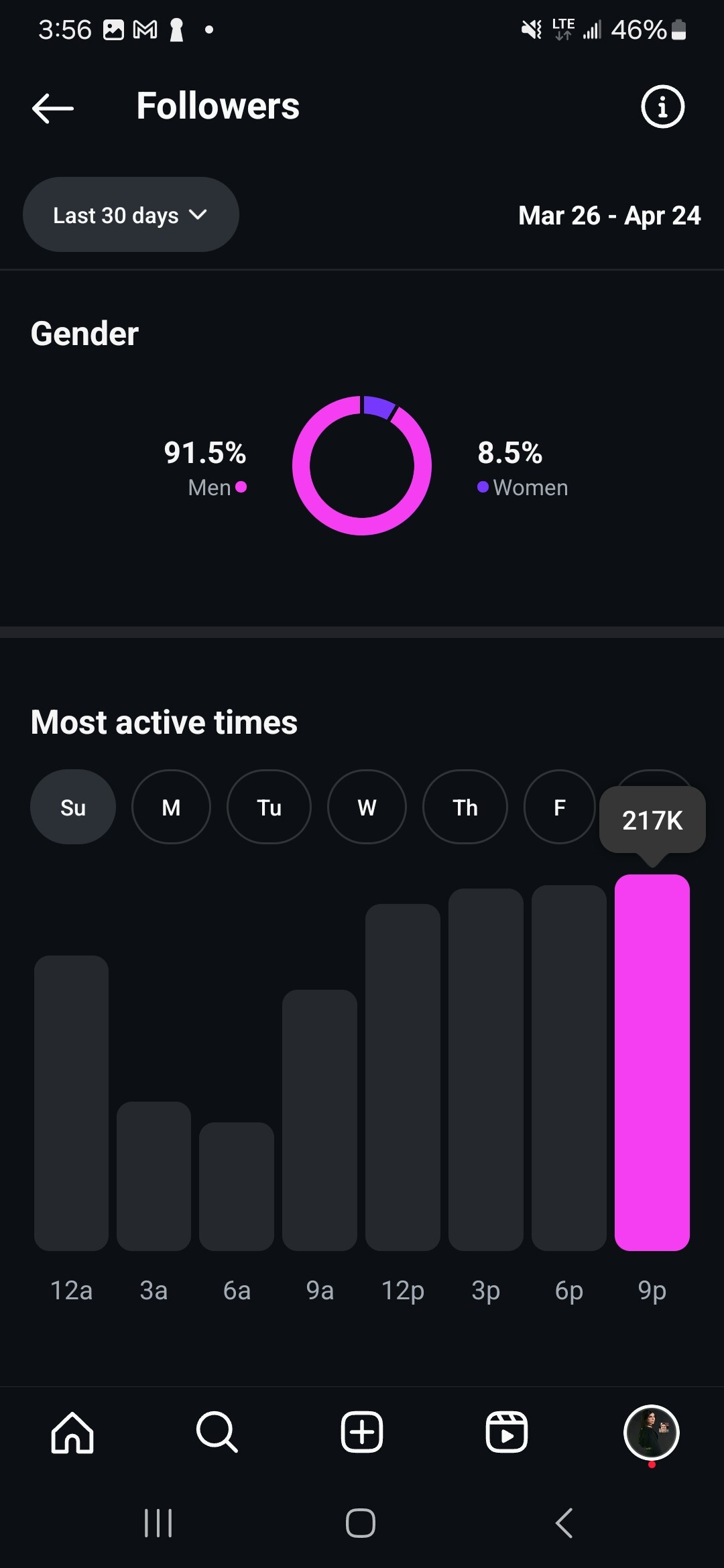Select the Su day chip
724x1568 pixels.
73,807
